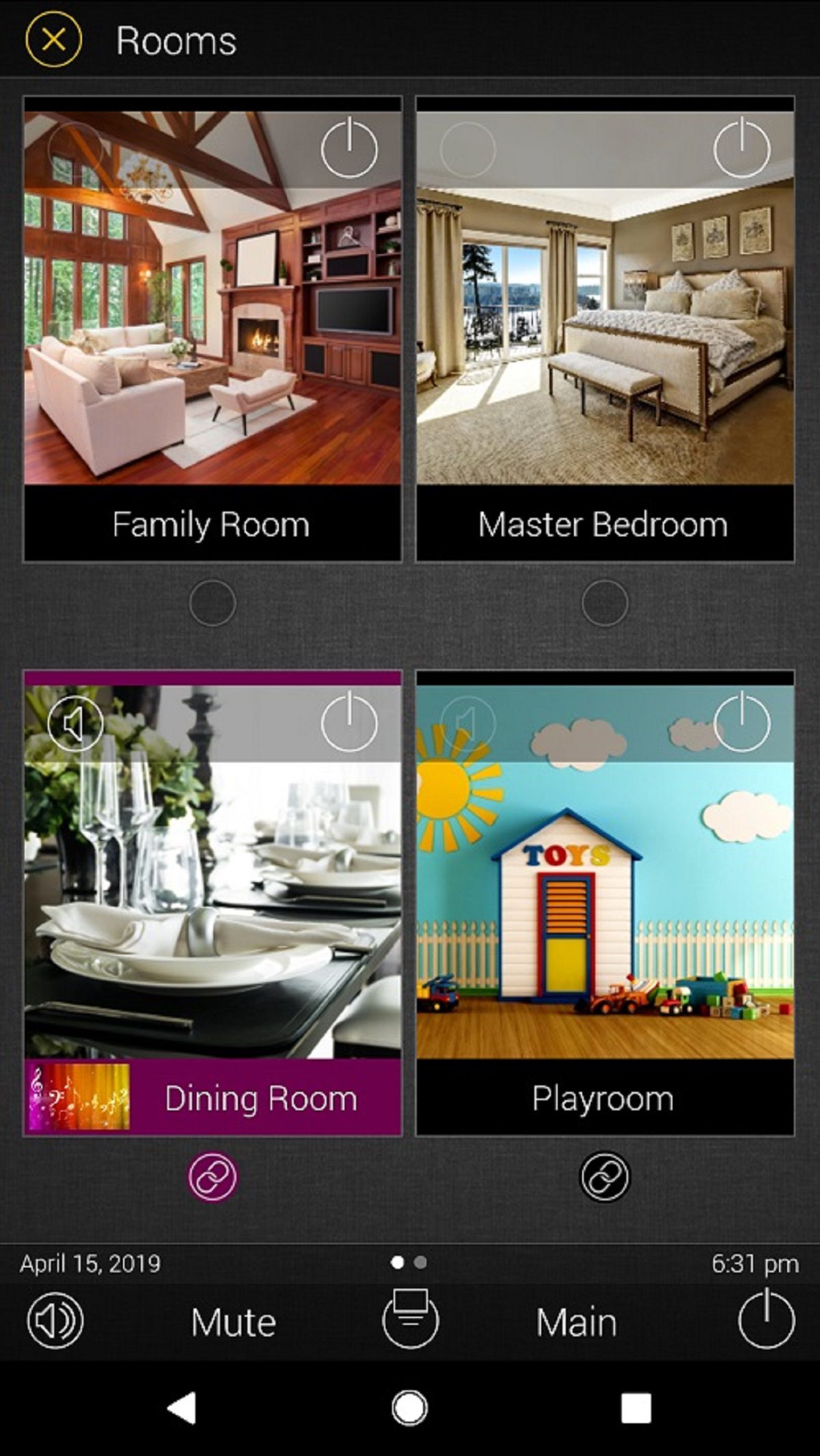Open the devices icon in bottom bar
The width and height of the screenshot is (820, 1456).
tap(410, 1319)
